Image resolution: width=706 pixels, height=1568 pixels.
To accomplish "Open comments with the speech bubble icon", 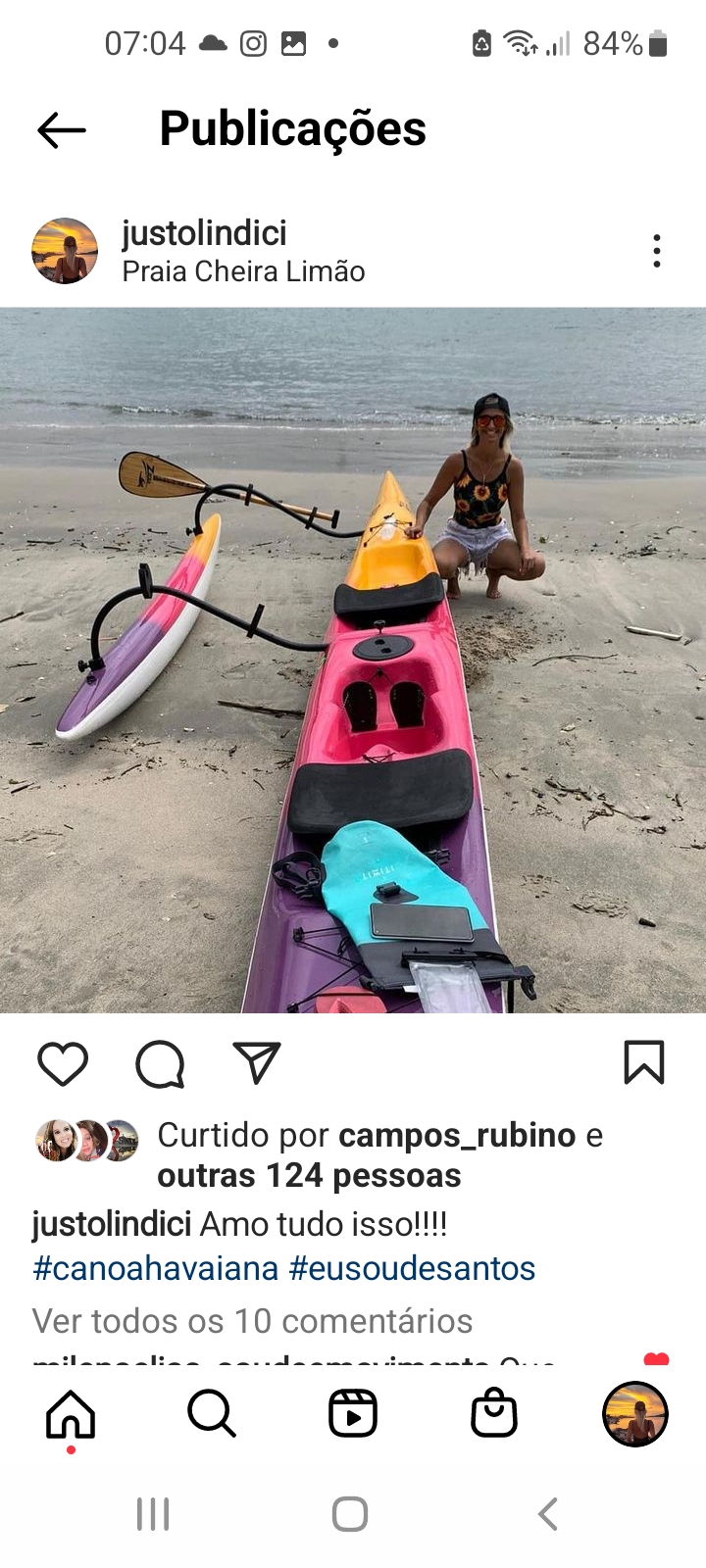I will point(160,1063).
